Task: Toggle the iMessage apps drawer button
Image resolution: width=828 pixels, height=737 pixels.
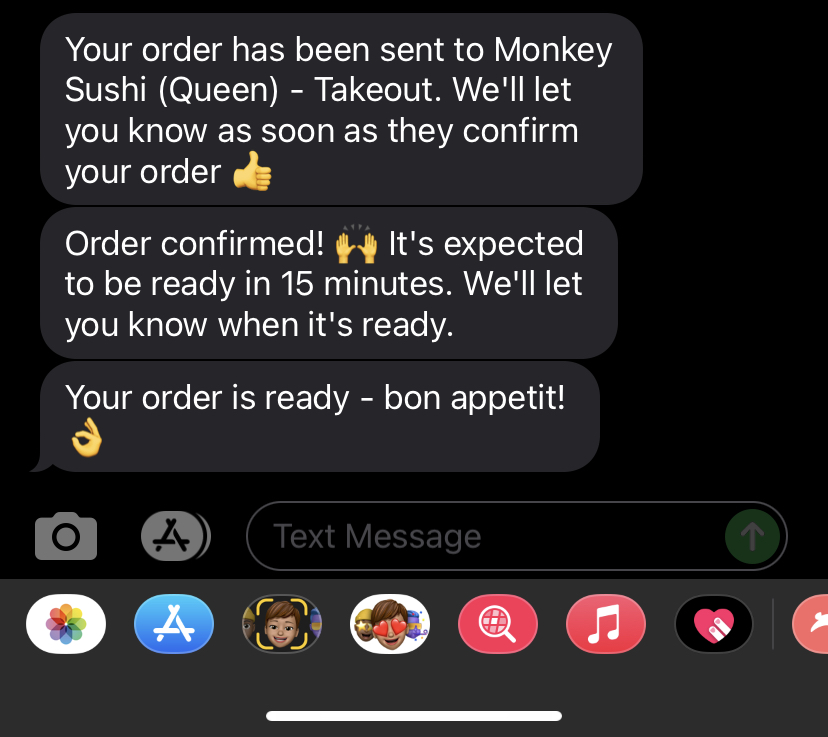Action: pos(175,537)
